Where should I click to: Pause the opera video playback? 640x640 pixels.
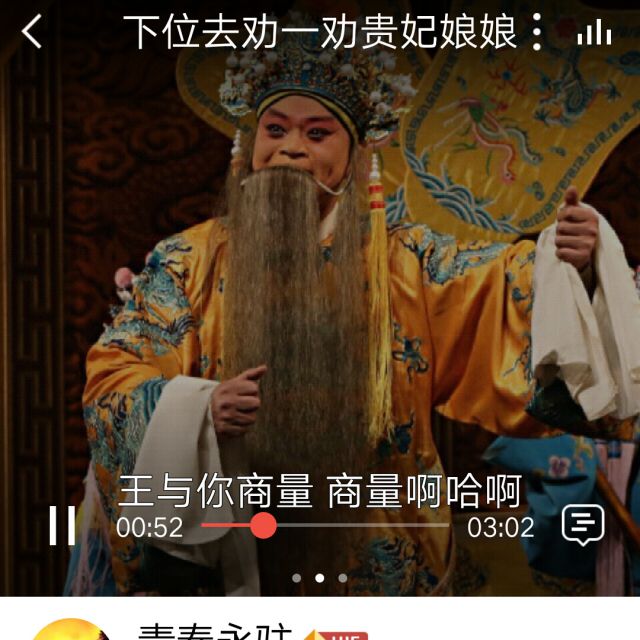tap(62, 526)
